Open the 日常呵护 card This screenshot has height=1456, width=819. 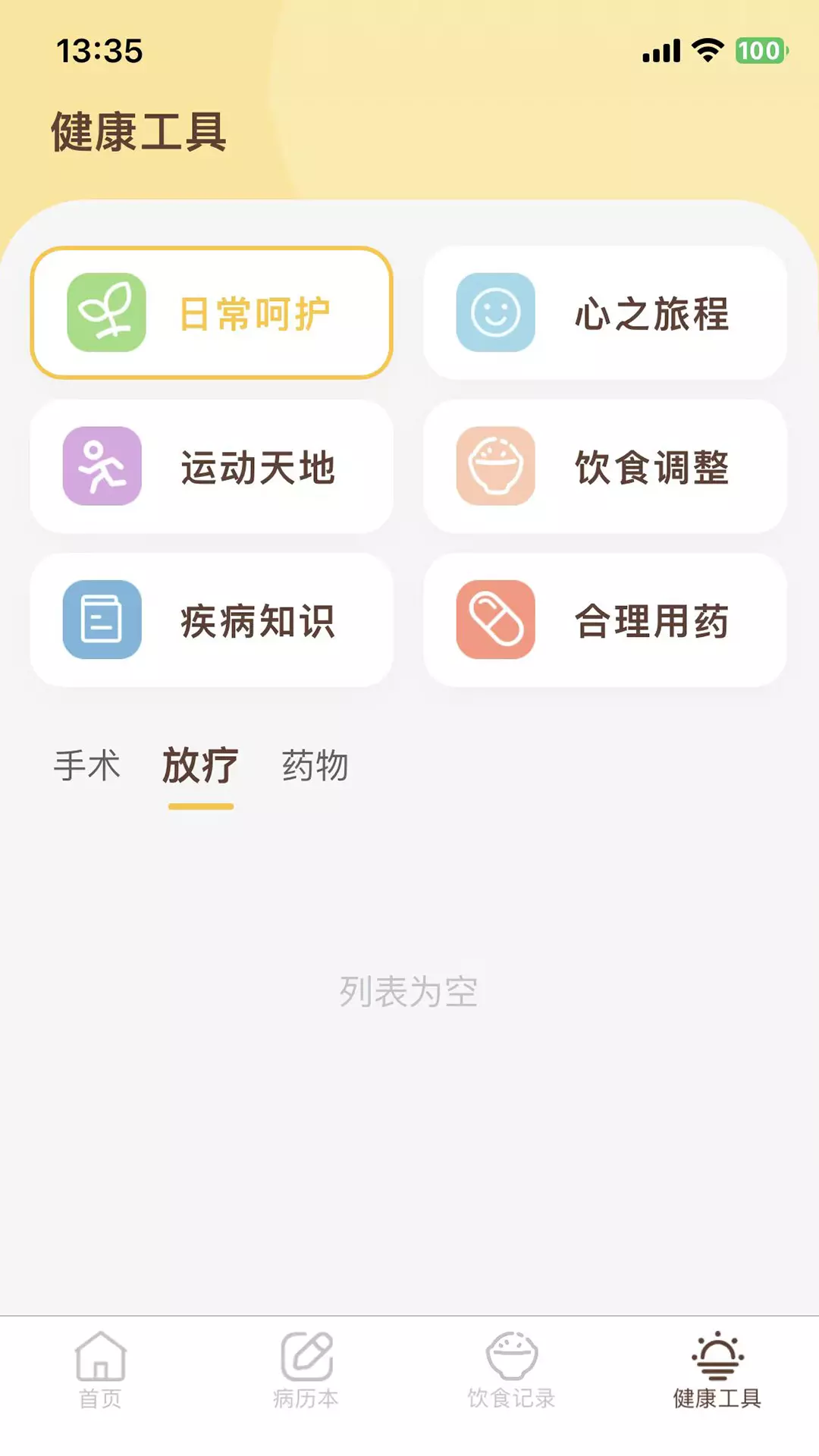pyautogui.click(x=212, y=312)
